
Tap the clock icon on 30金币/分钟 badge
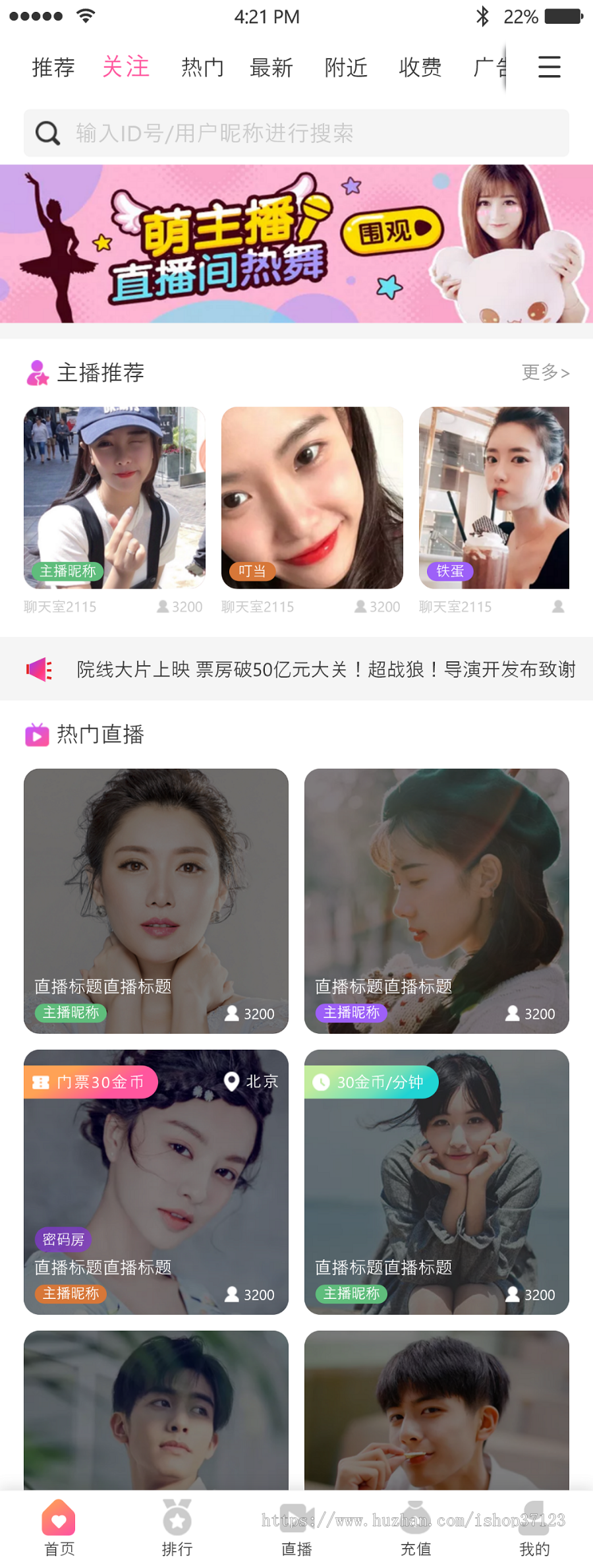[x=321, y=1081]
